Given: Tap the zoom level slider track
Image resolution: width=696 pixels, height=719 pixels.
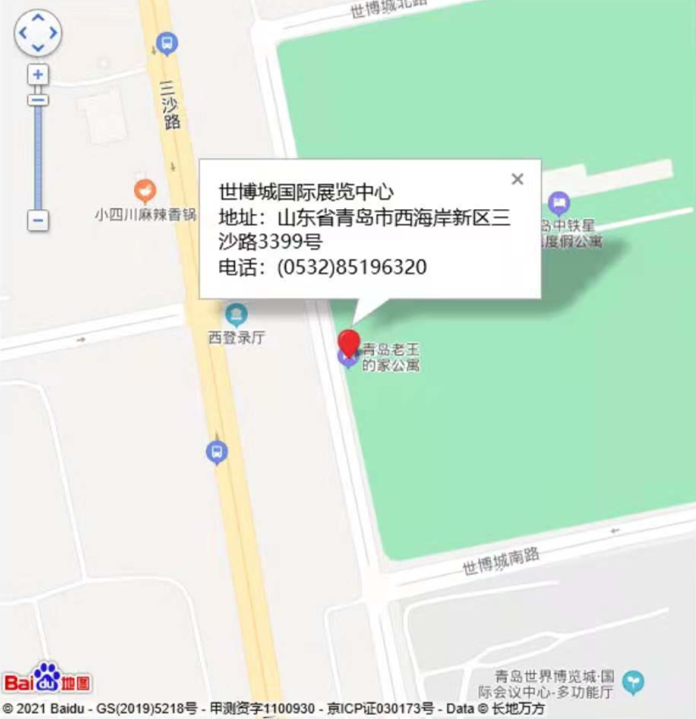Looking at the screenshot, I should tap(38, 160).
